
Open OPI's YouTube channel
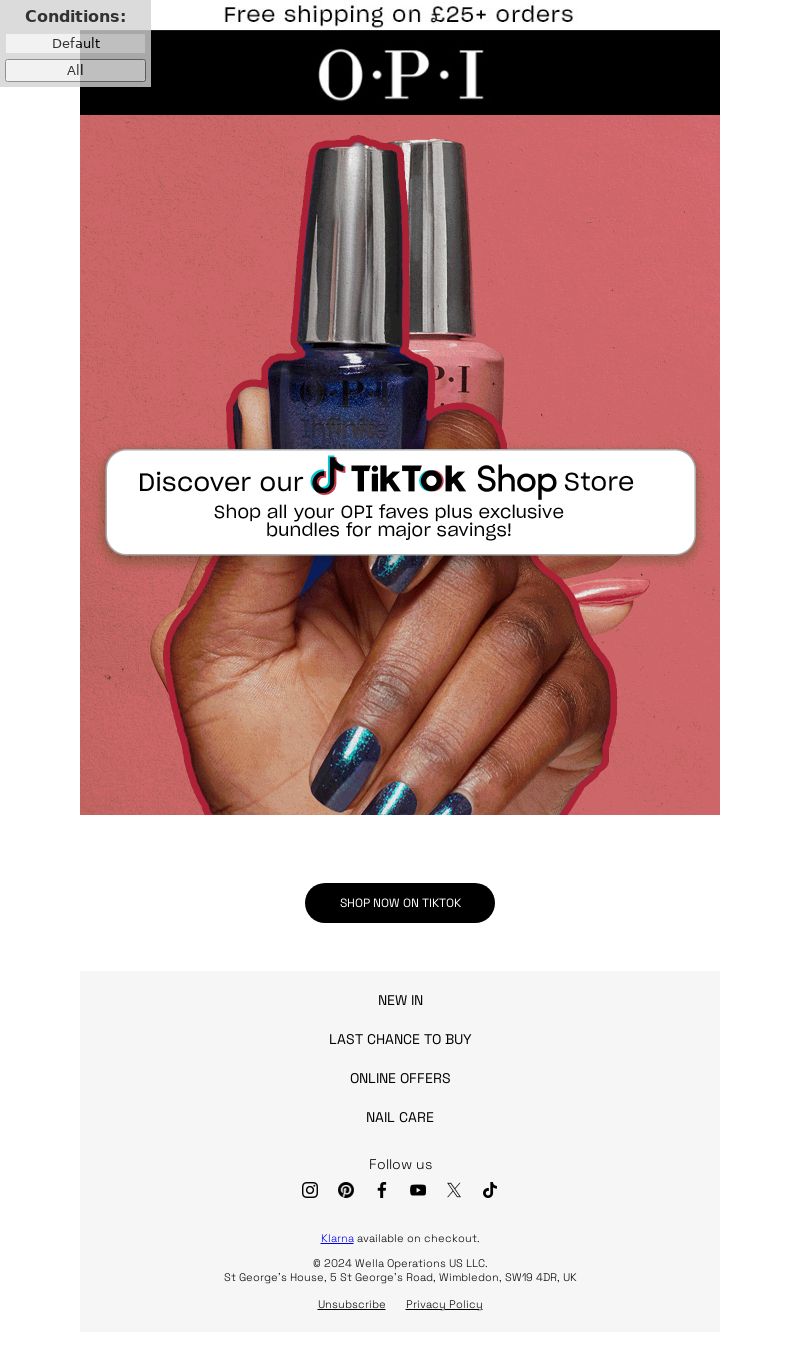[418, 1190]
